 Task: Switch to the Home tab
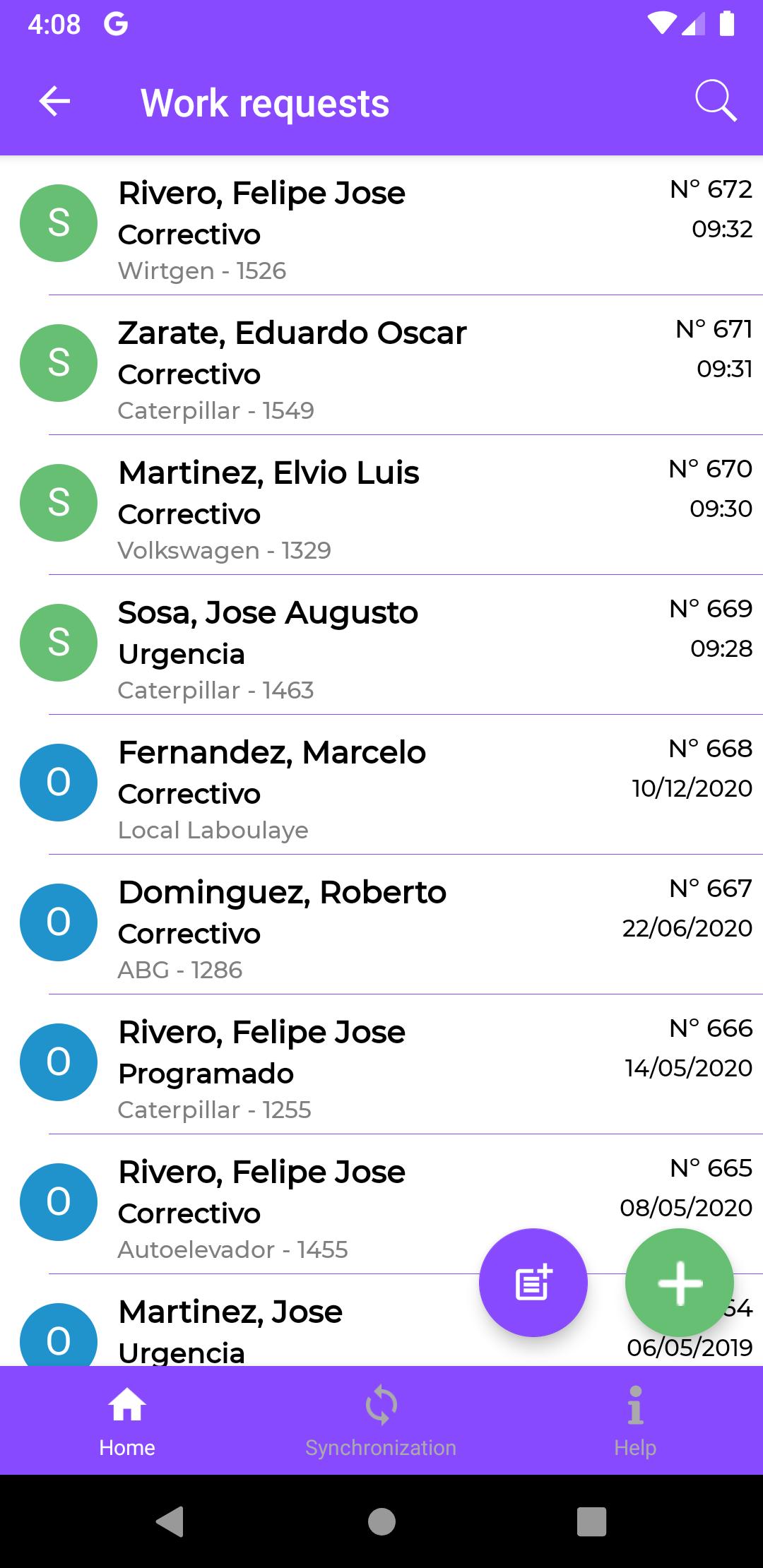tap(127, 1421)
